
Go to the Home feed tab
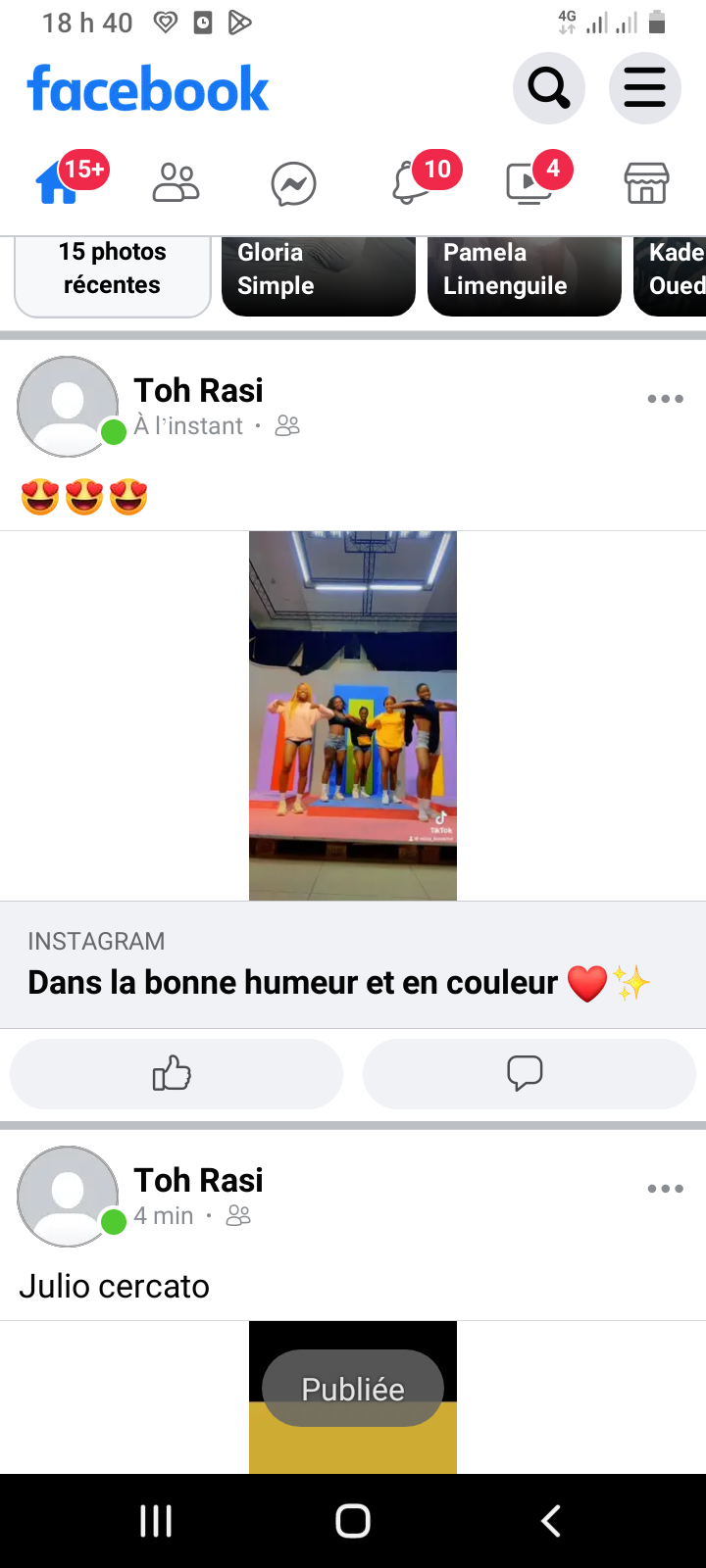(59, 182)
